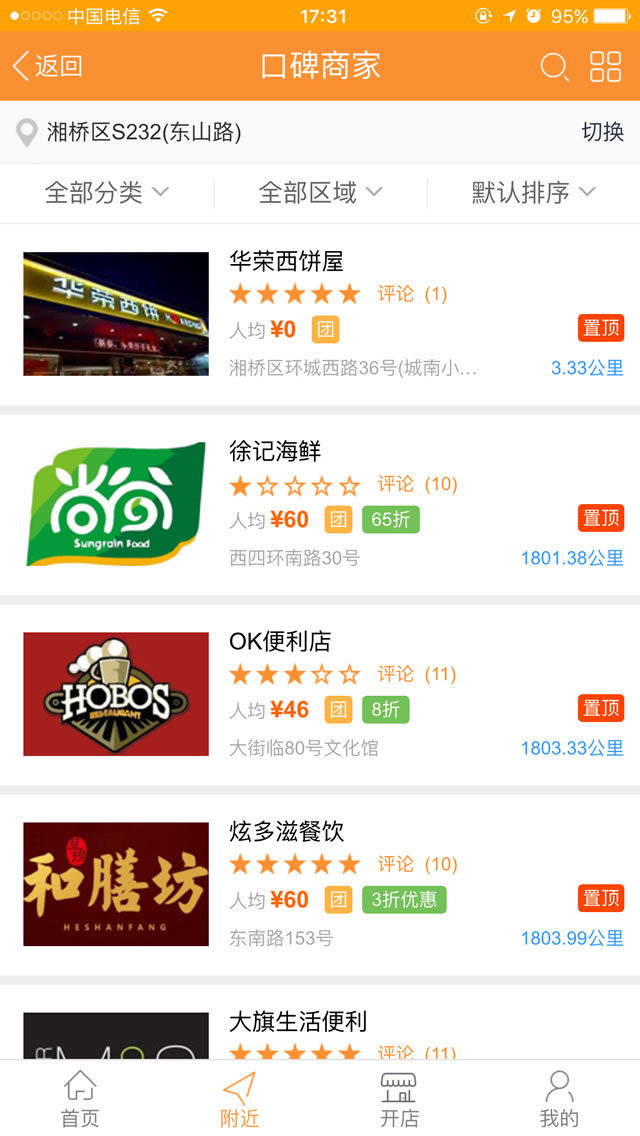Tap 切换 to change location
Image resolution: width=640 pixels, height=1136 pixels.
pyautogui.click(x=602, y=132)
